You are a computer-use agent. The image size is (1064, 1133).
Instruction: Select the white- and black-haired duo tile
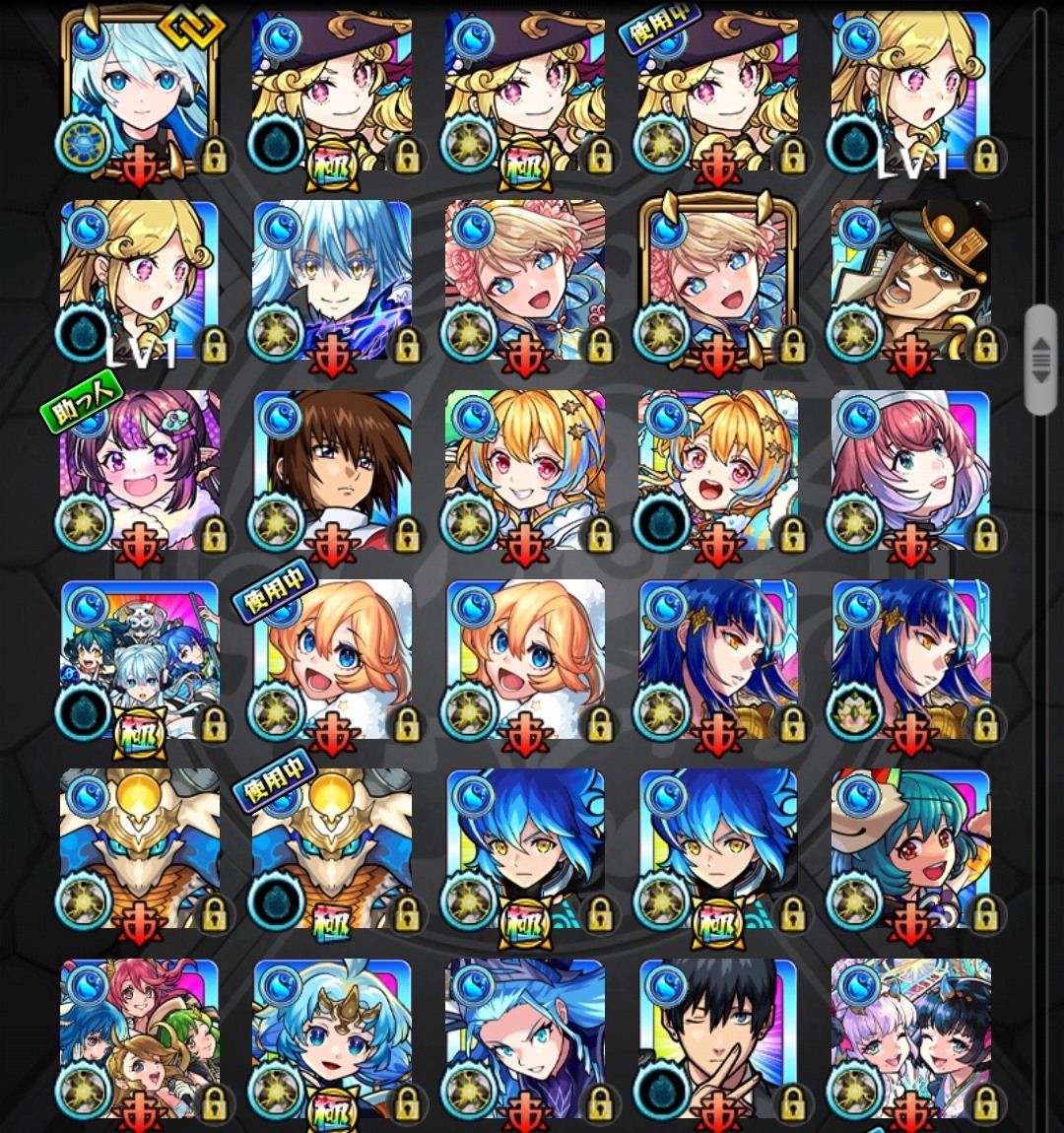[910, 1039]
